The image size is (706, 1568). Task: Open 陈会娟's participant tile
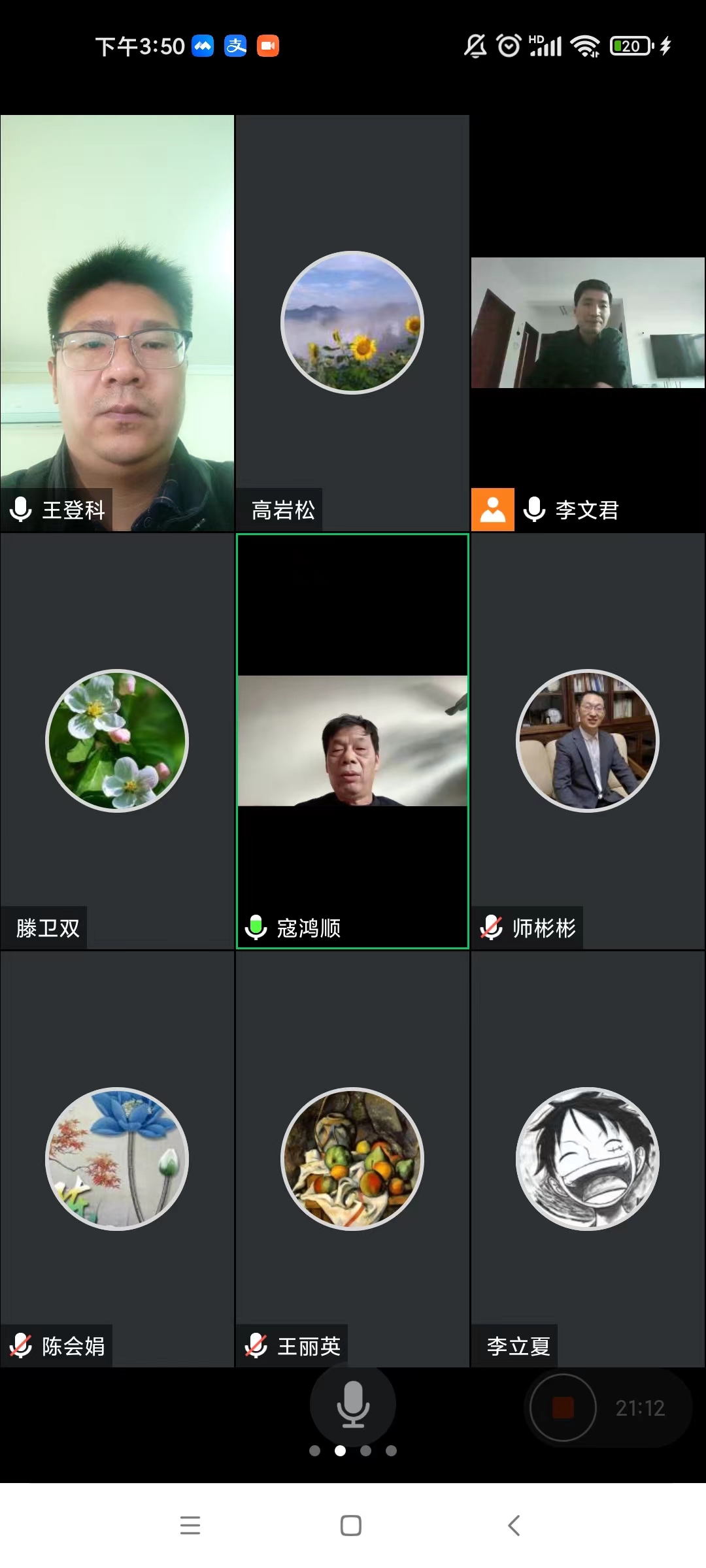point(117,1159)
